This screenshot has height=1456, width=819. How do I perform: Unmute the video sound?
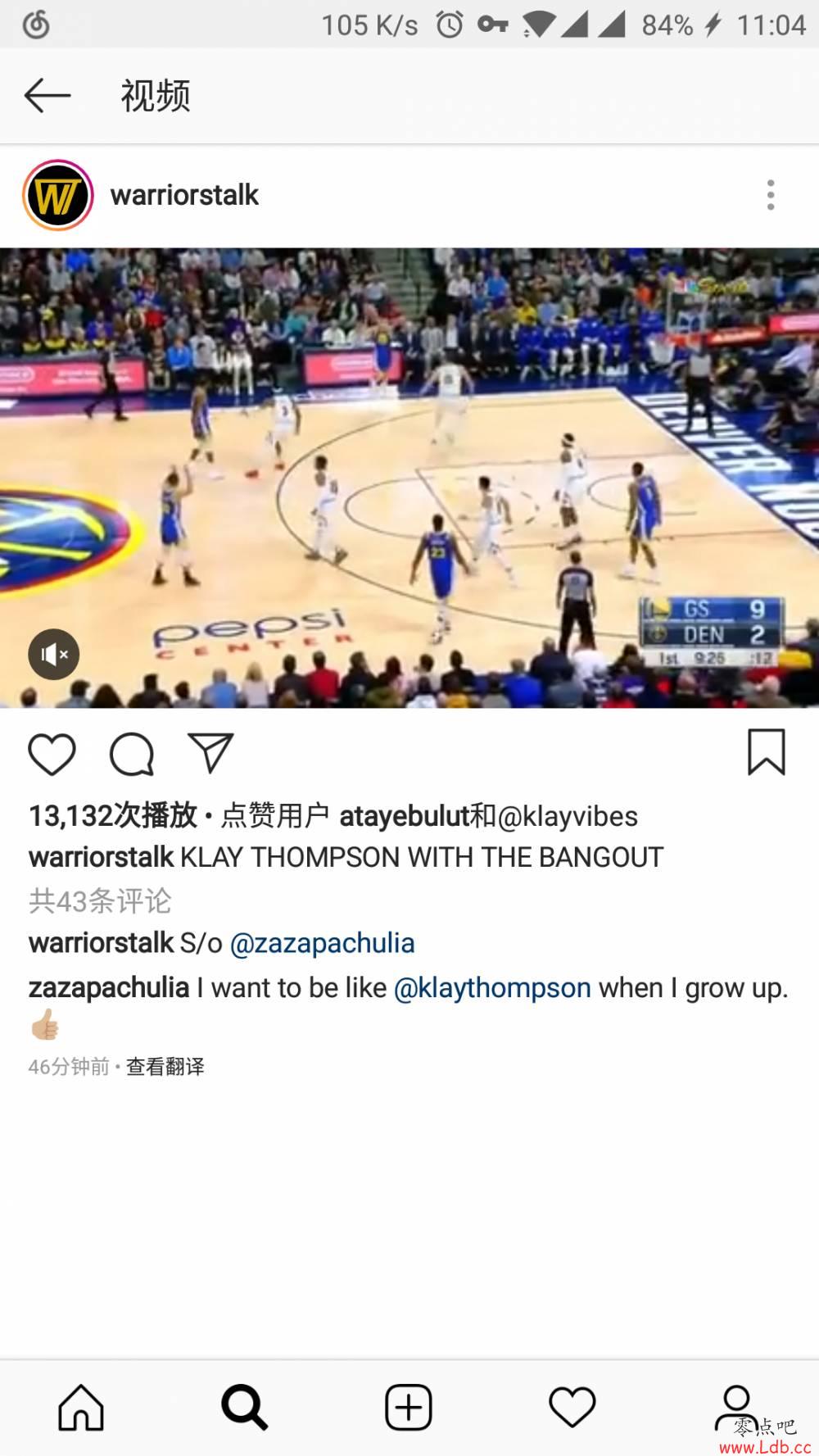pyautogui.click(x=54, y=654)
